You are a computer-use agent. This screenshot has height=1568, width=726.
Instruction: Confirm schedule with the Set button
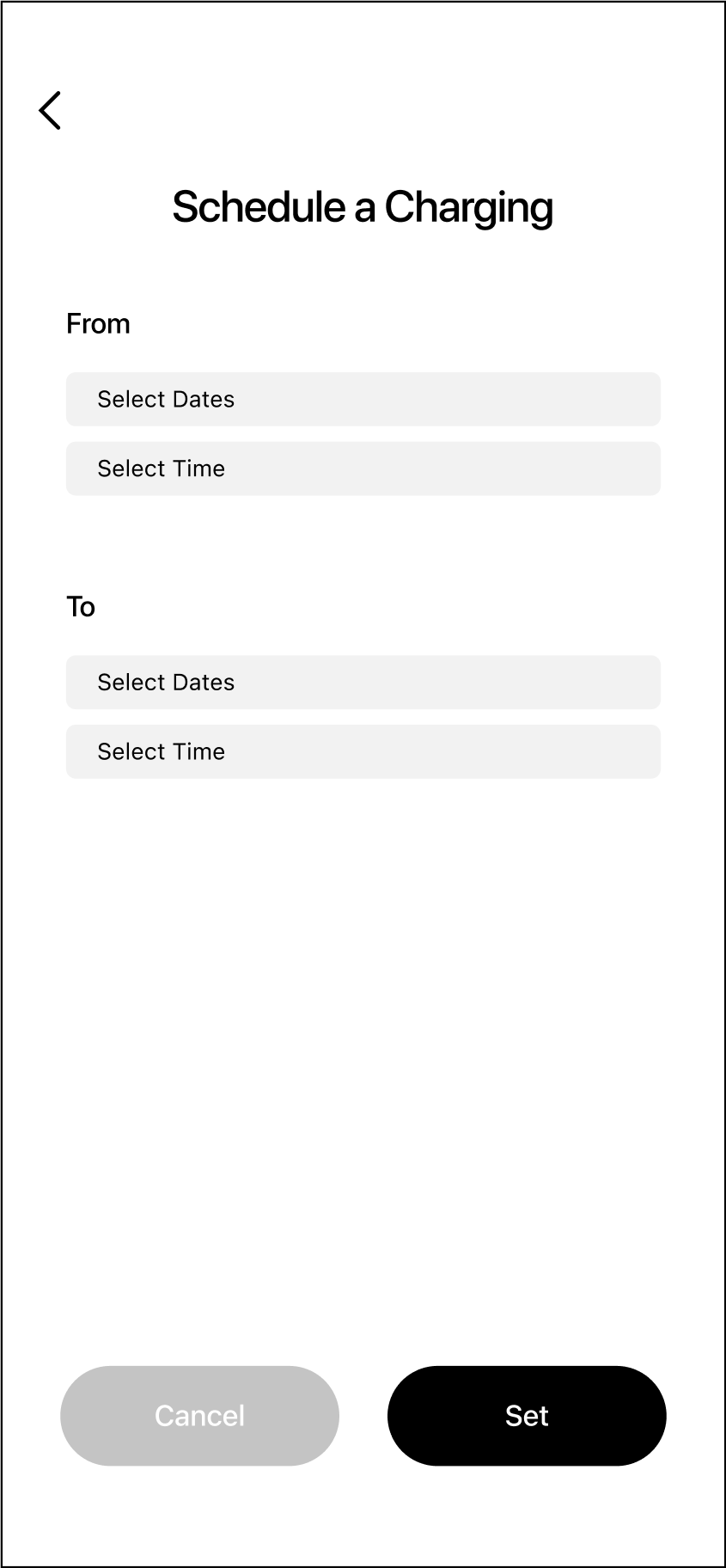pos(526,1415)
